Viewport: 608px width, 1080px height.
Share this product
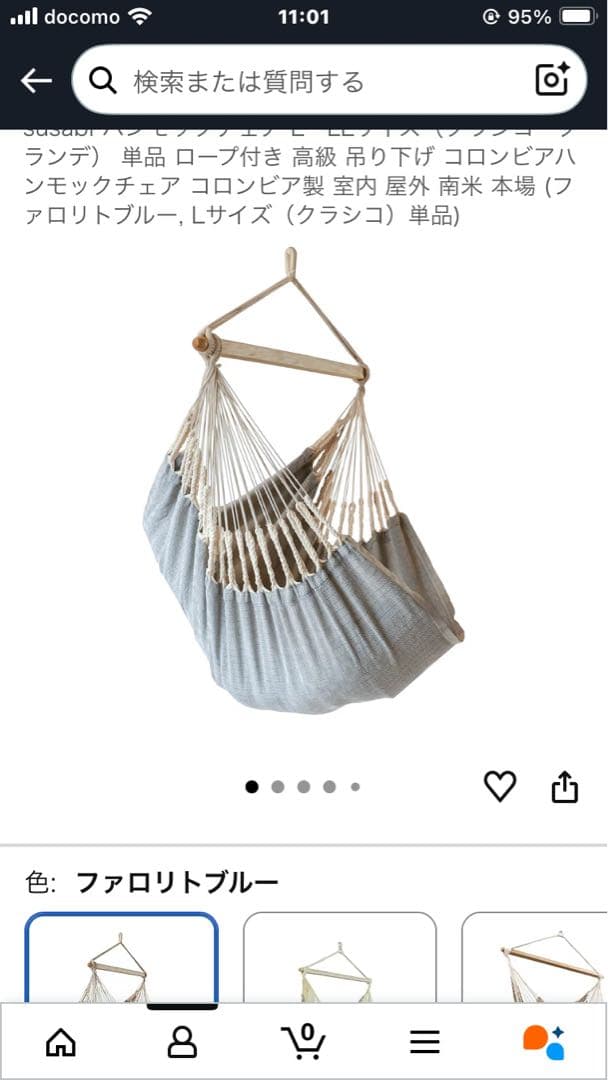point(565,786)
